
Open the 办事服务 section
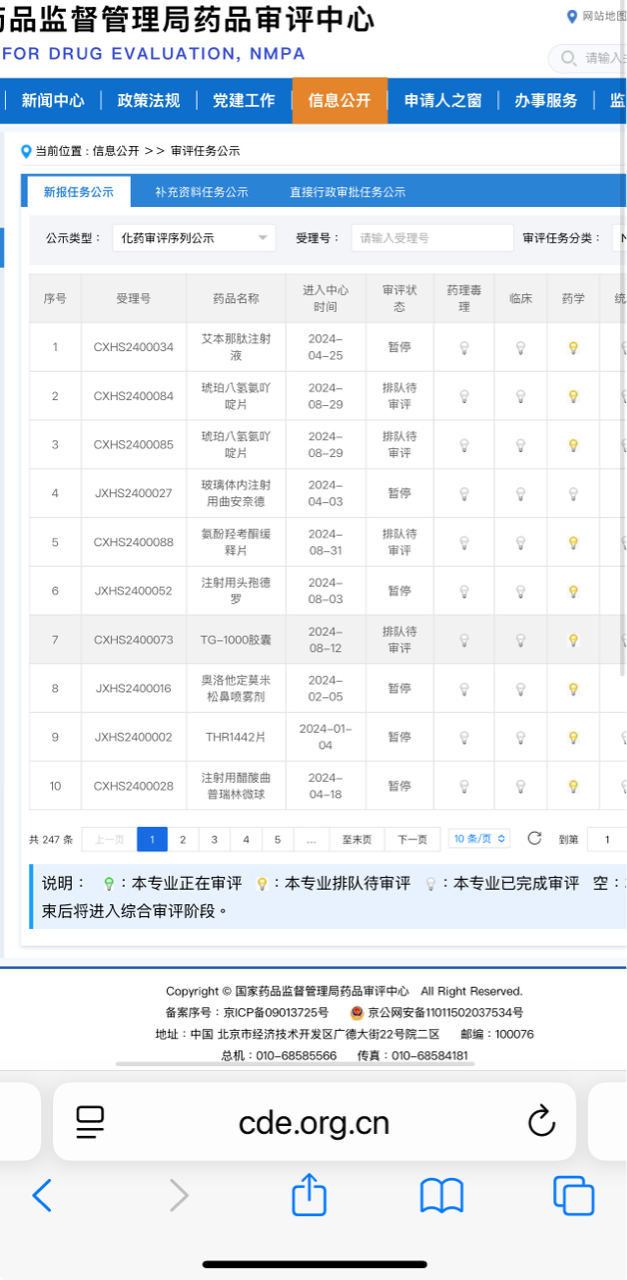[546, 100]
